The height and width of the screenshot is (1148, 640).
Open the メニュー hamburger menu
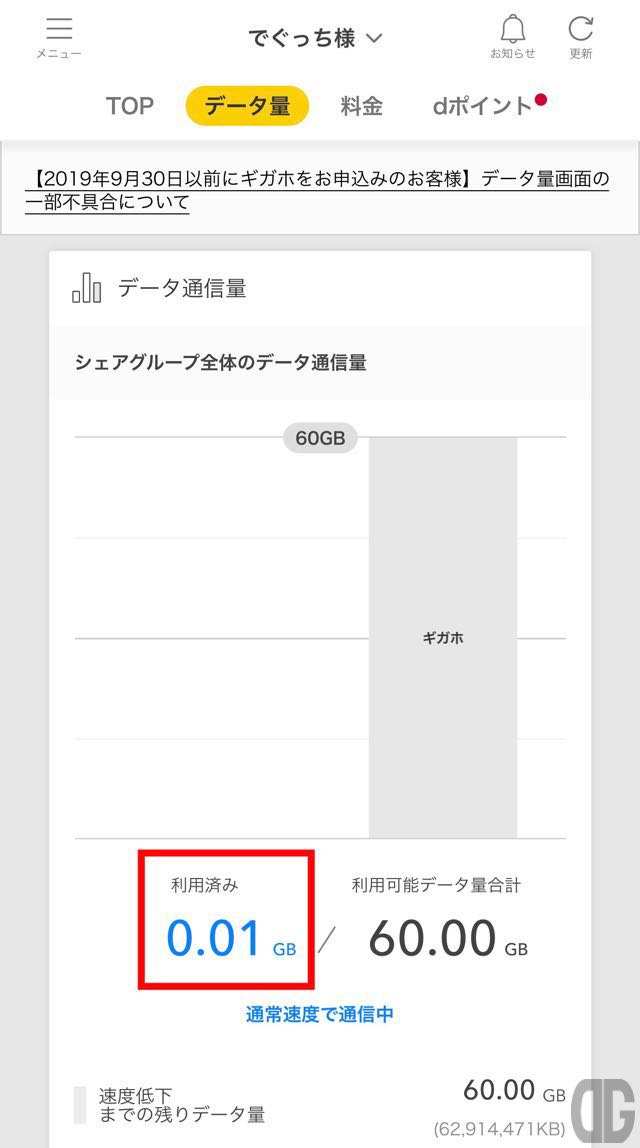59,37
